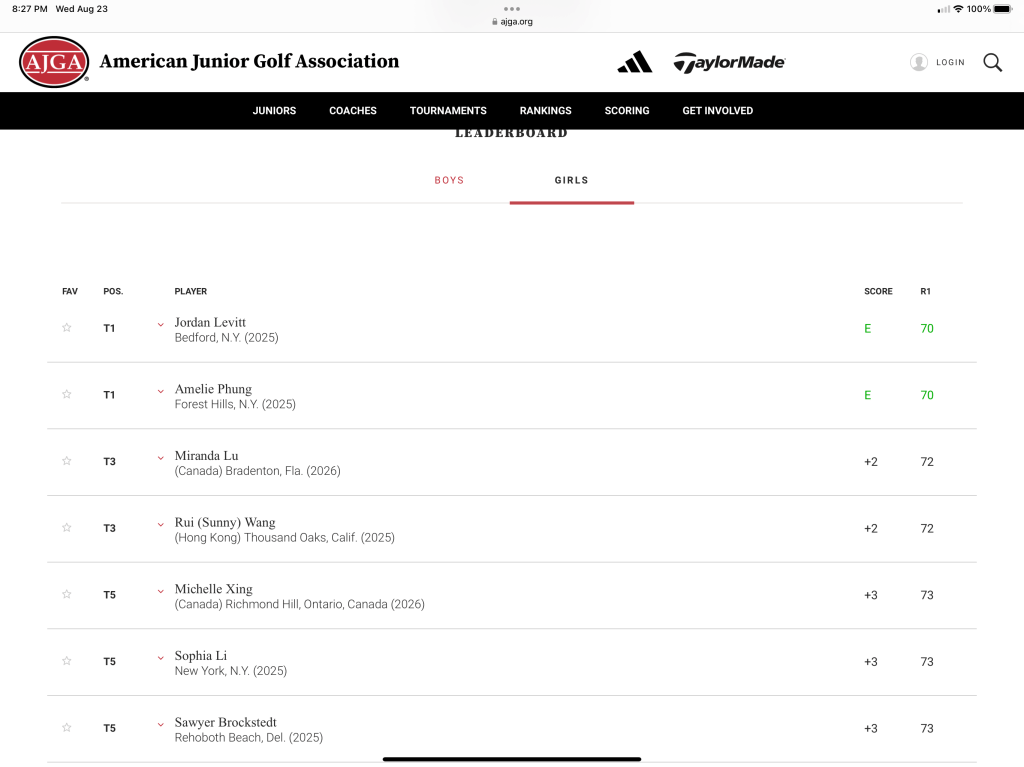This screenshot has height=767, width=1024.
Task: Expand Miranda Lu's scorecard chevron
Action: click(160, 458)
